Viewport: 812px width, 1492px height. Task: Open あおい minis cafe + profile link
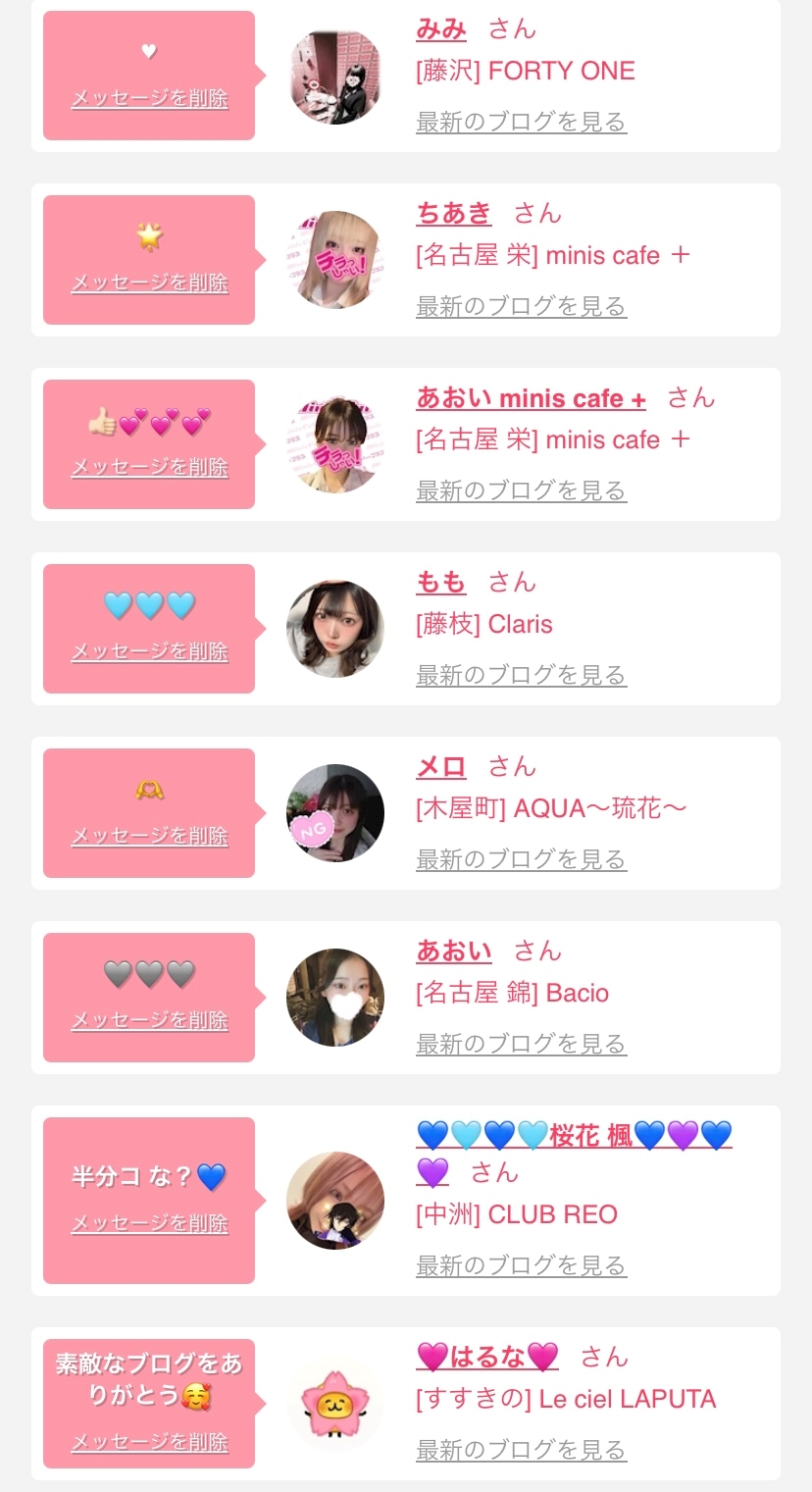[x=531, y=397]
